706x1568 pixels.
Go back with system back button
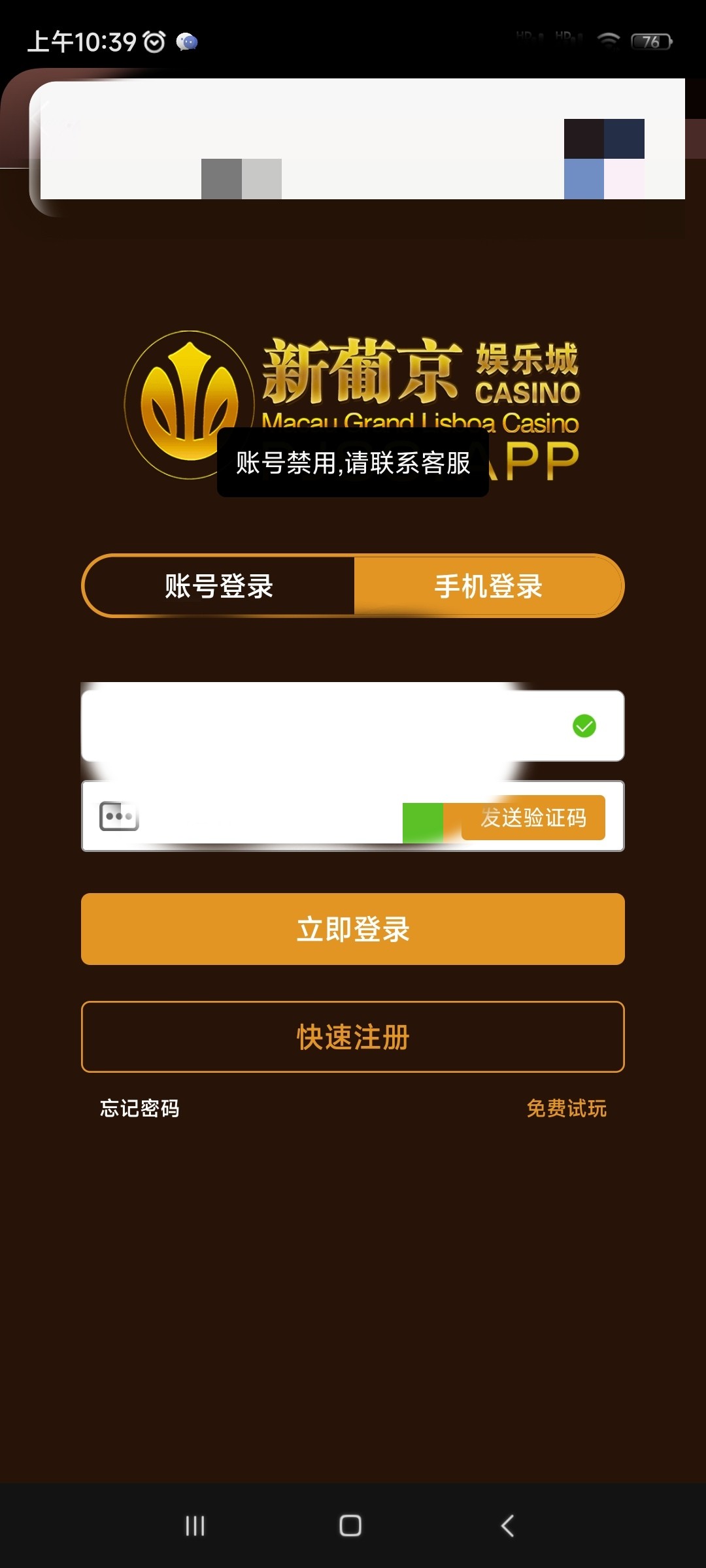[x=508, y=1526]
